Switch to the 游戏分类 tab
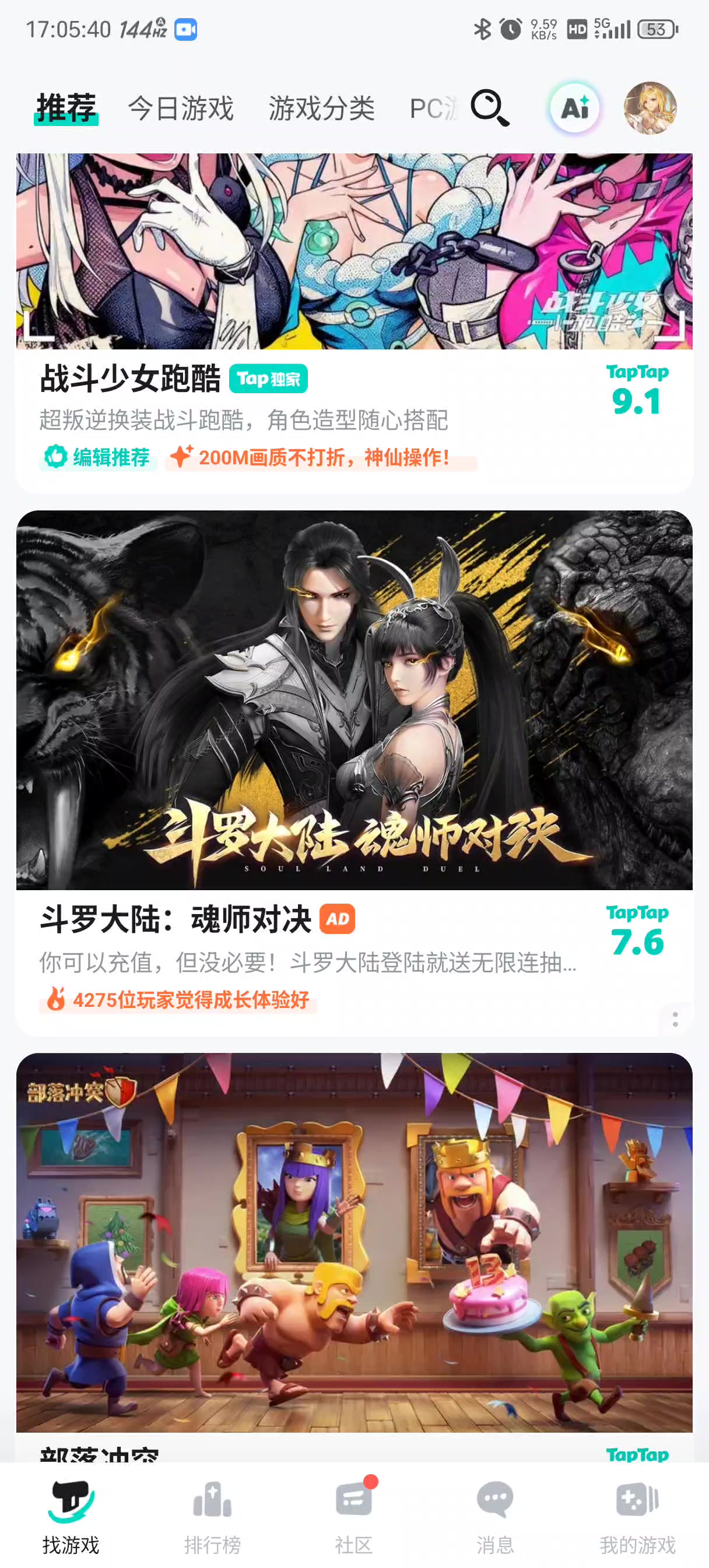This screenshot has height=1568, width=709. click(321, 109)
